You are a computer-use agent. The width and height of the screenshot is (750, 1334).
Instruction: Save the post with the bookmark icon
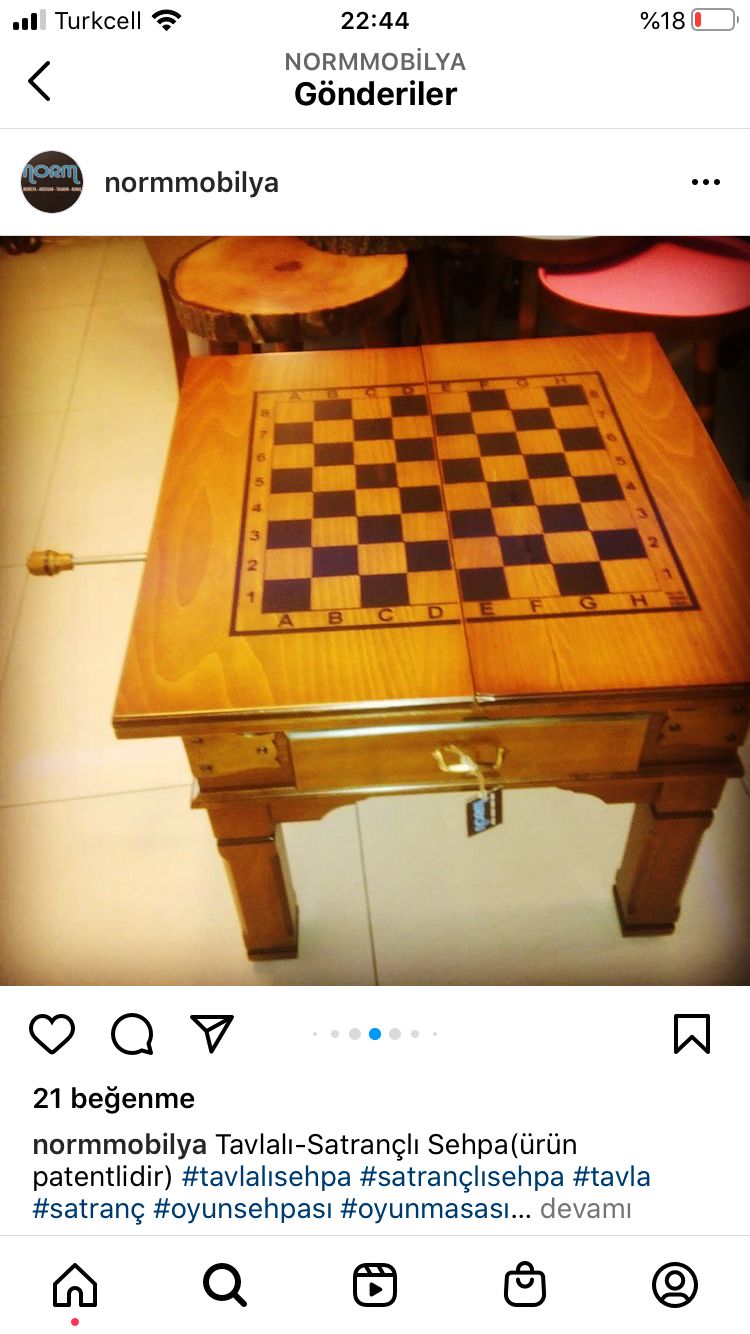692,1034
